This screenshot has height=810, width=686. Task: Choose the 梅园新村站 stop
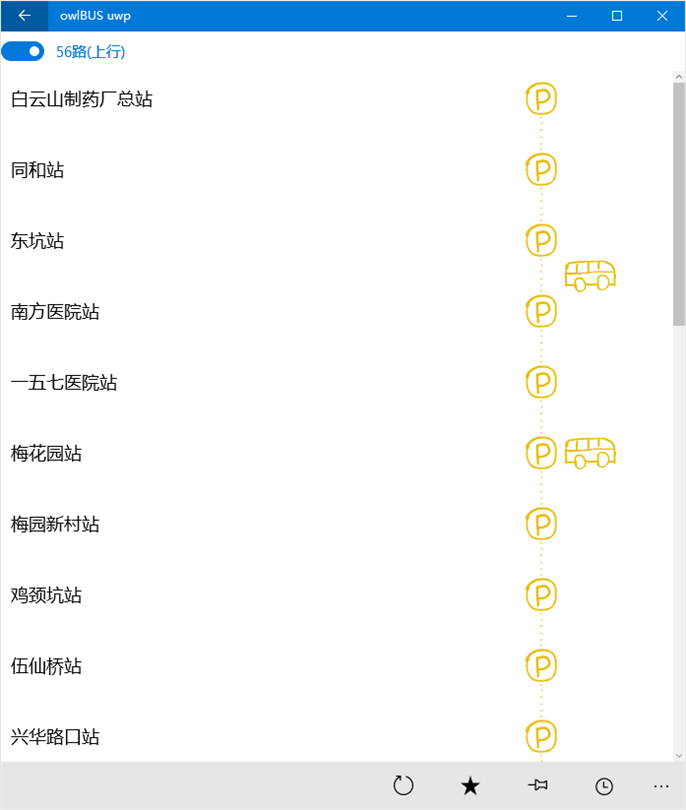56,525
